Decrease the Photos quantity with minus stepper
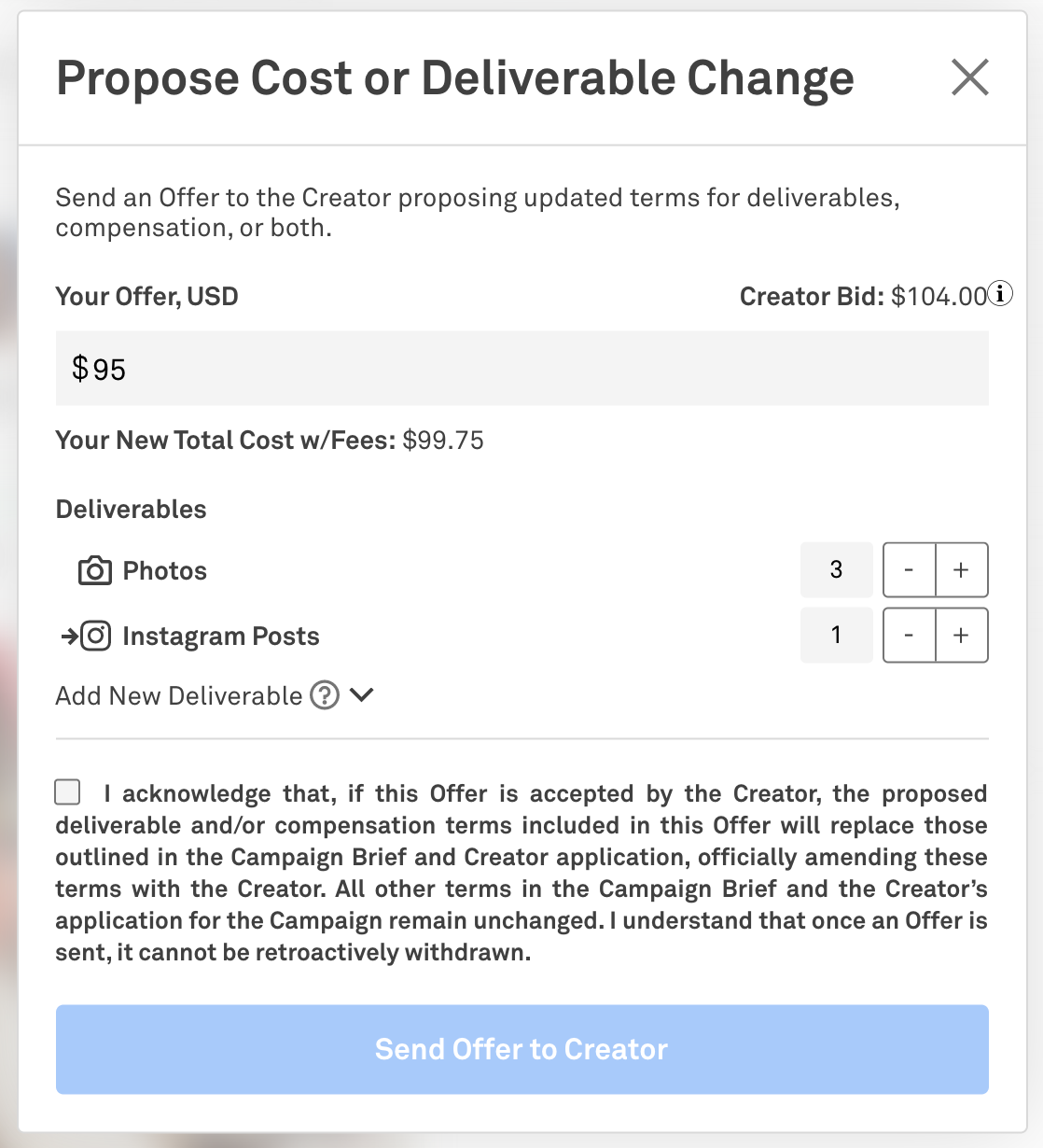Screen dimensions: 1043x1148 click(909, 569)
